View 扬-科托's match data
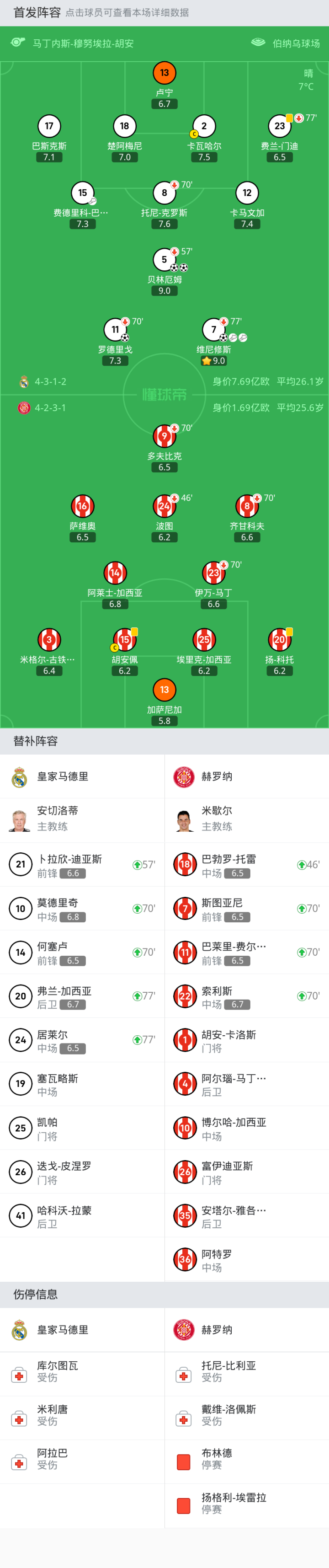Image resolution: width=329 pixels, height=1568 pixels. point(279,640)
